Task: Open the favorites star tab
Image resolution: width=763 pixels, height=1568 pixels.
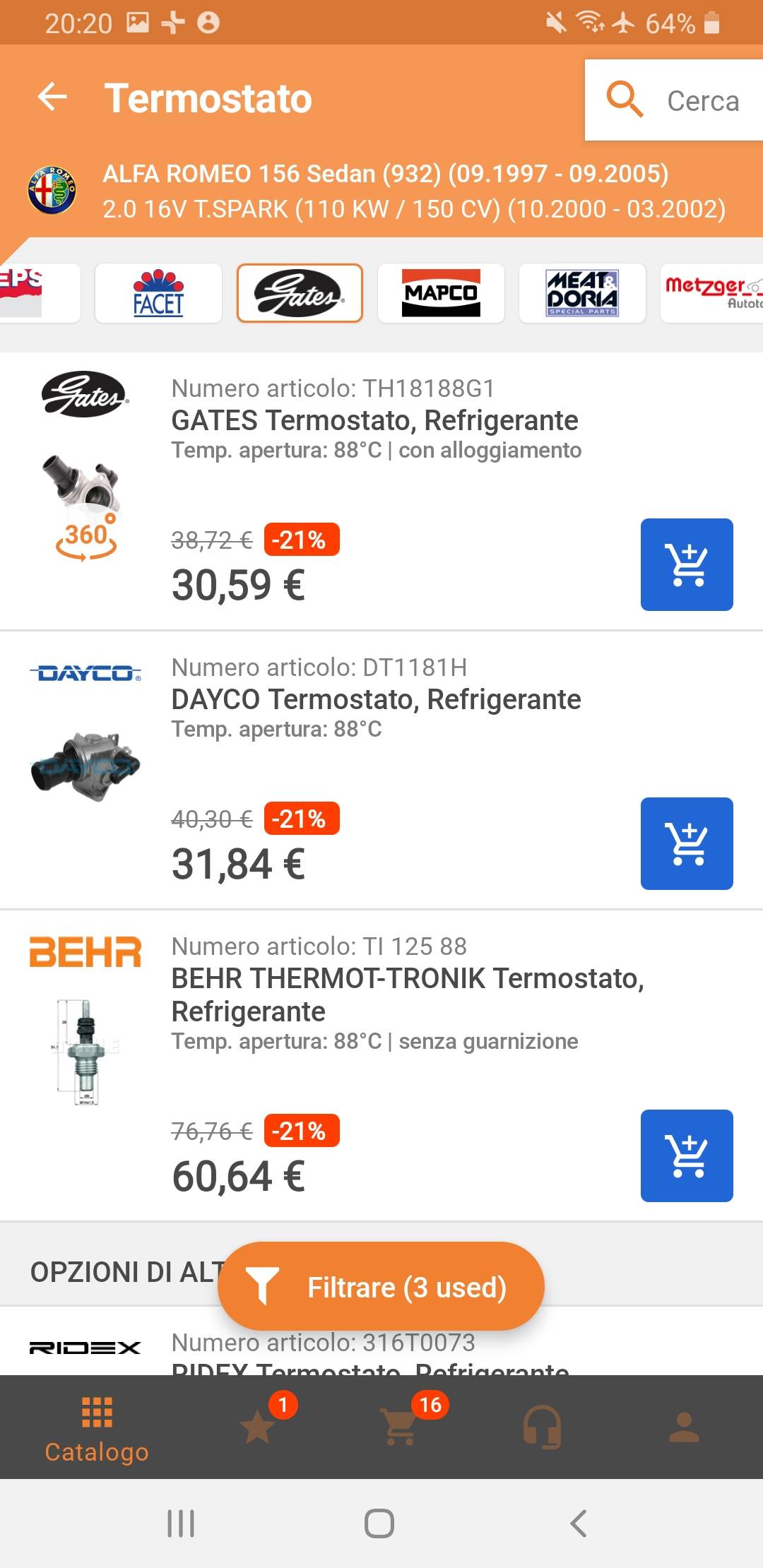Action: pyautogui.click(x=259, y=1427)
